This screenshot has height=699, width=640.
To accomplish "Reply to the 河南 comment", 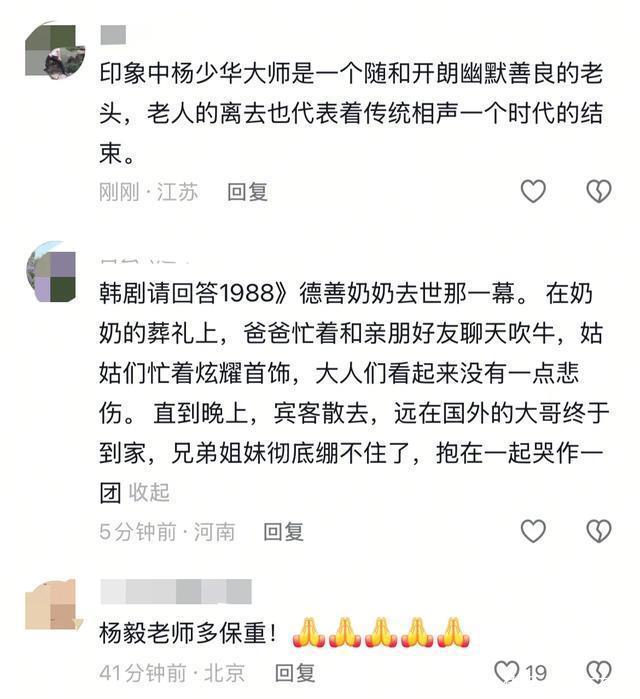I will (283, 532).
